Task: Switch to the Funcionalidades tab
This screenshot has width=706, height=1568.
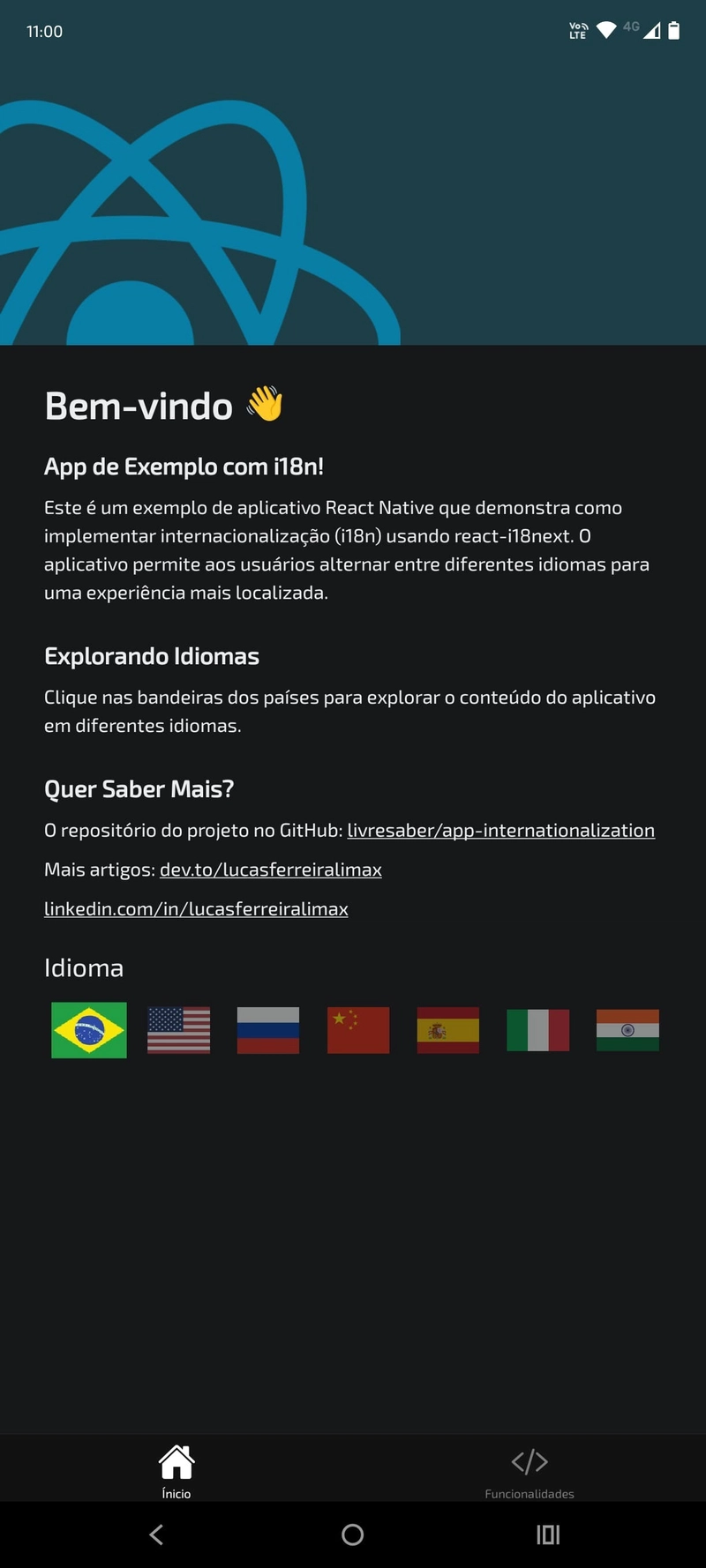Action: [x=529, y=1471]
